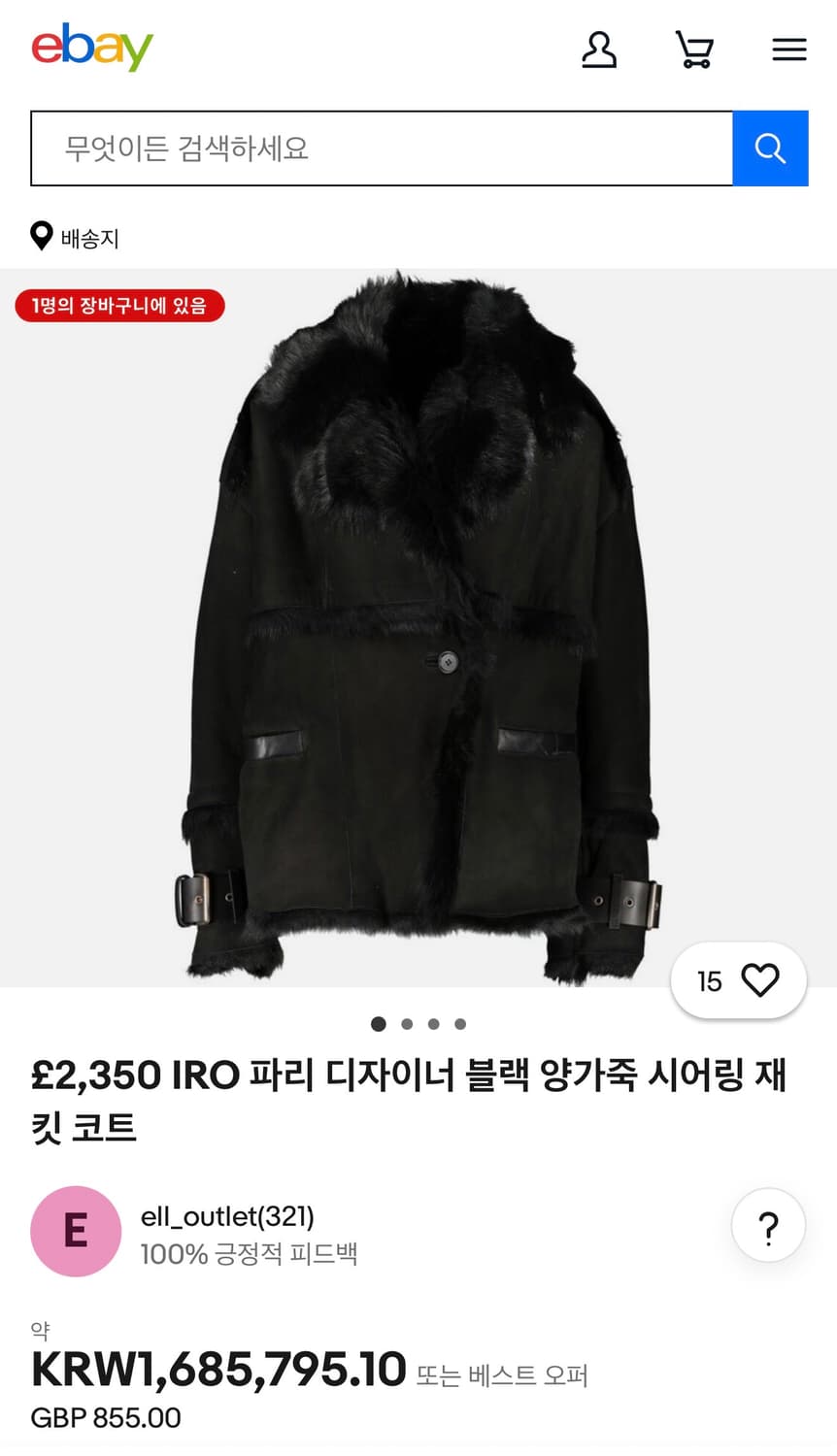Open the help question mark icon
The height and width of the screenshot is (1456, 837).
(x=767, y=1226)
